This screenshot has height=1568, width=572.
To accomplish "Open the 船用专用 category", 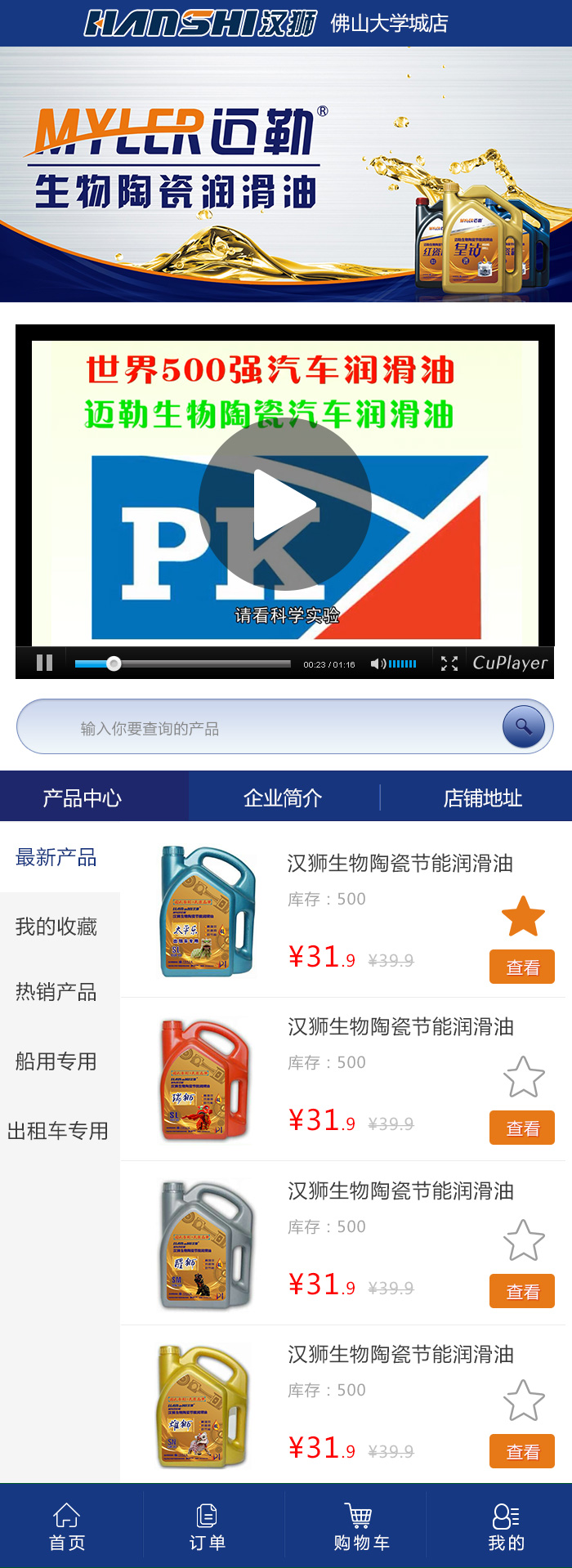I will (x=56, y=1061).
